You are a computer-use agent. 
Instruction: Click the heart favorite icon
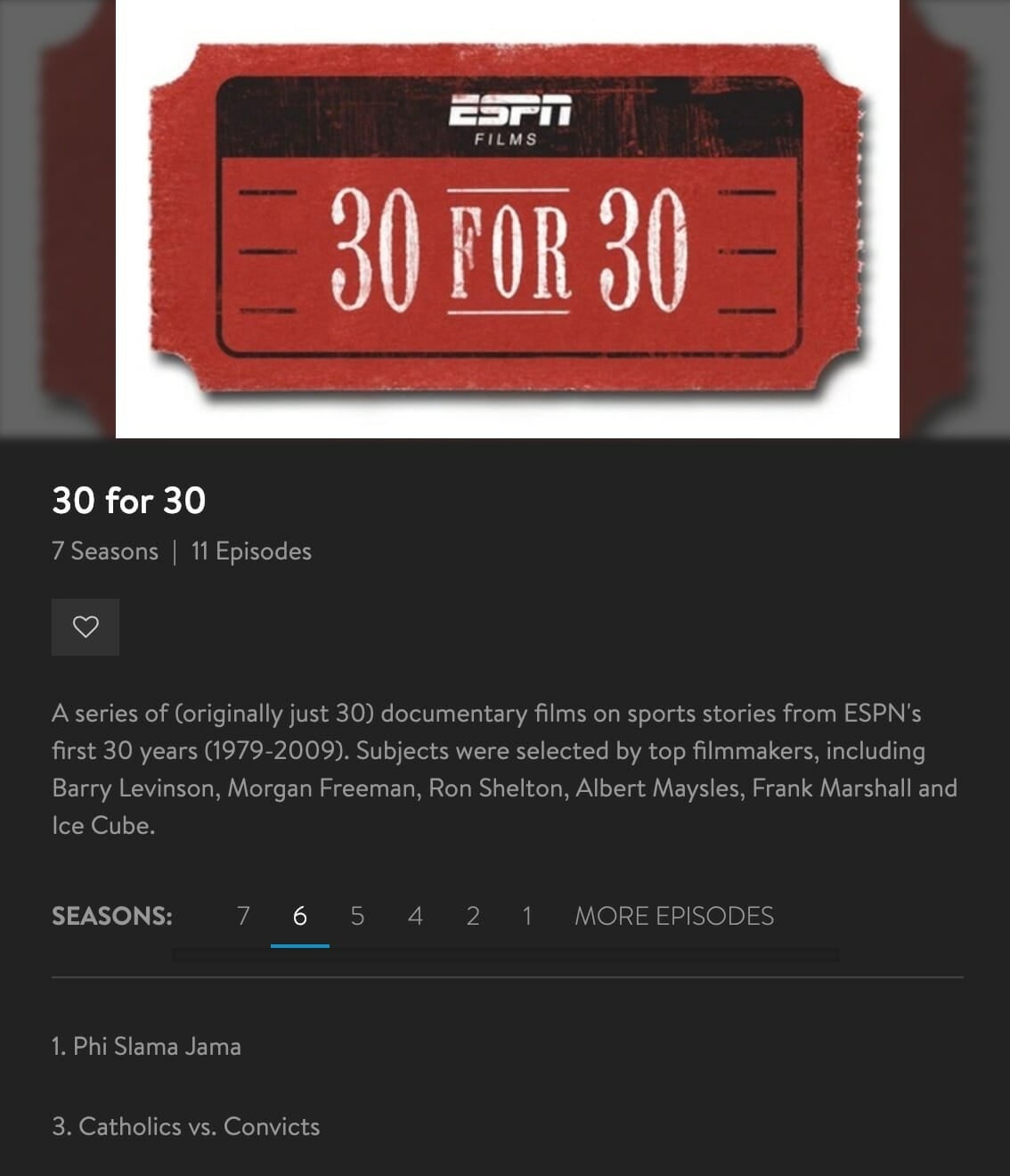85,627
